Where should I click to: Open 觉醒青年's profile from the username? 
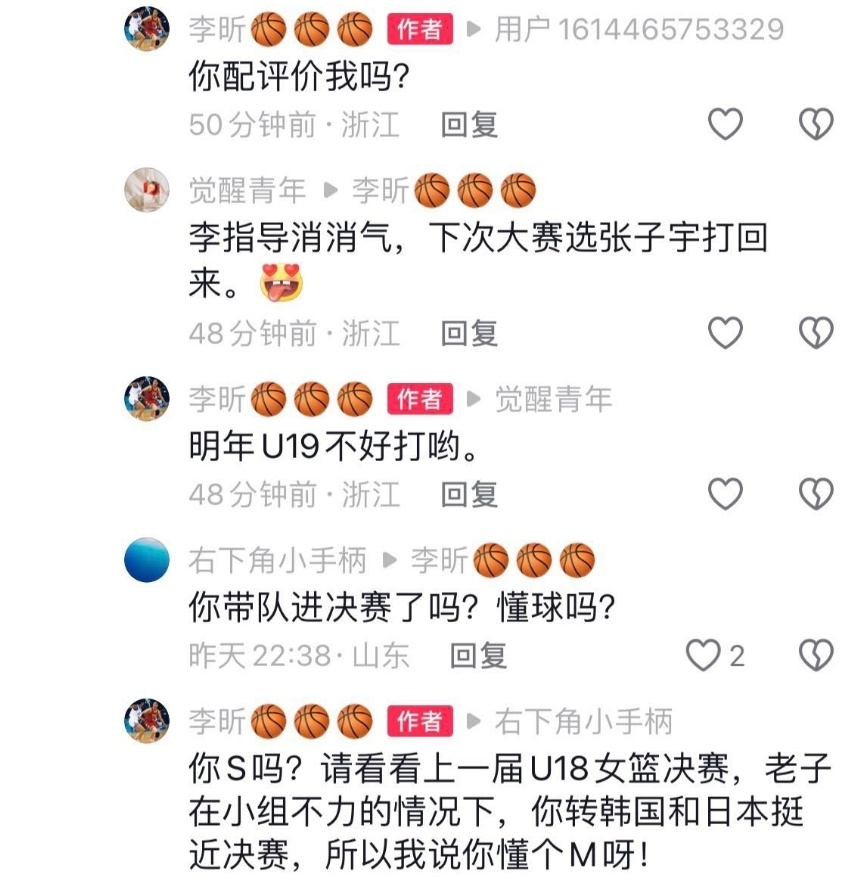tap(245, 190)
